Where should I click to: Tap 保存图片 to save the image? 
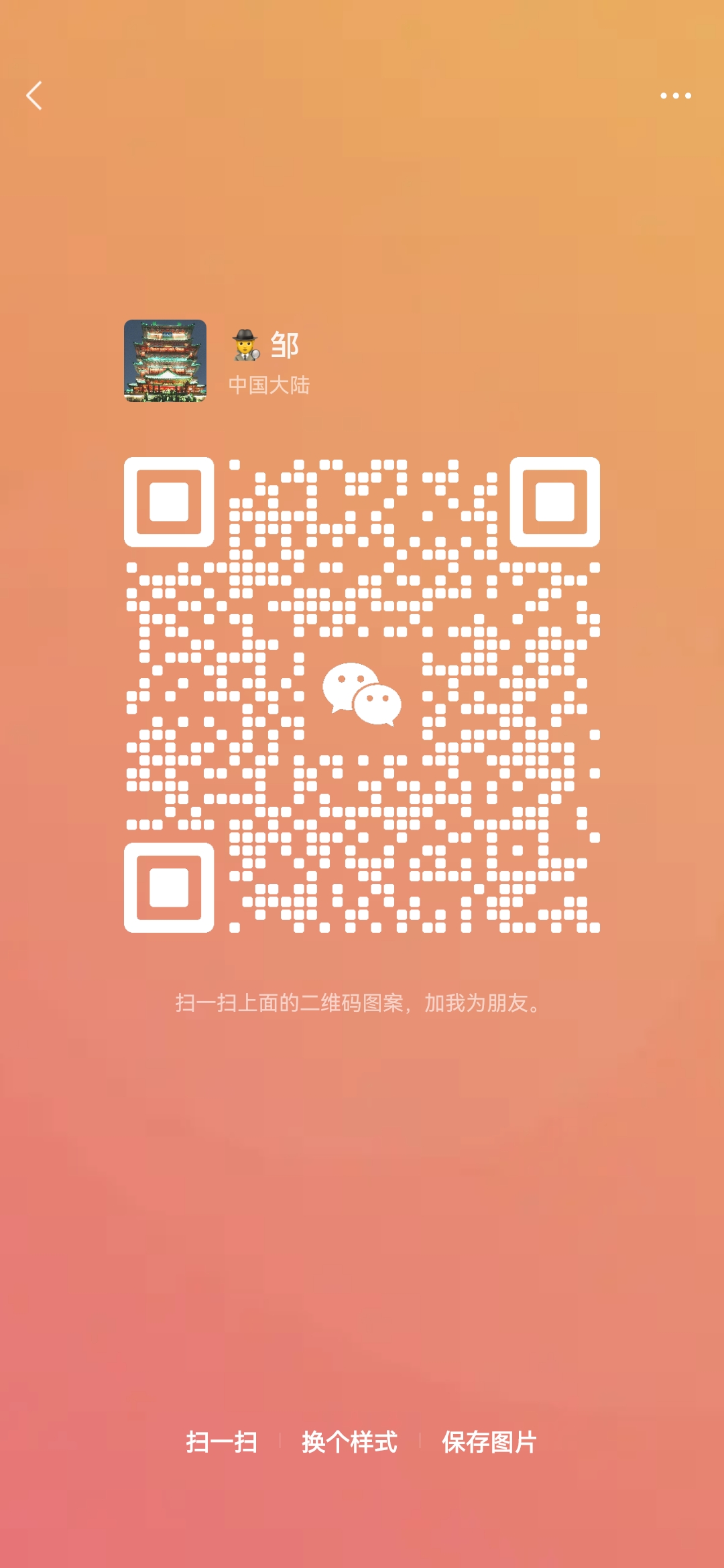[489, 1442]
